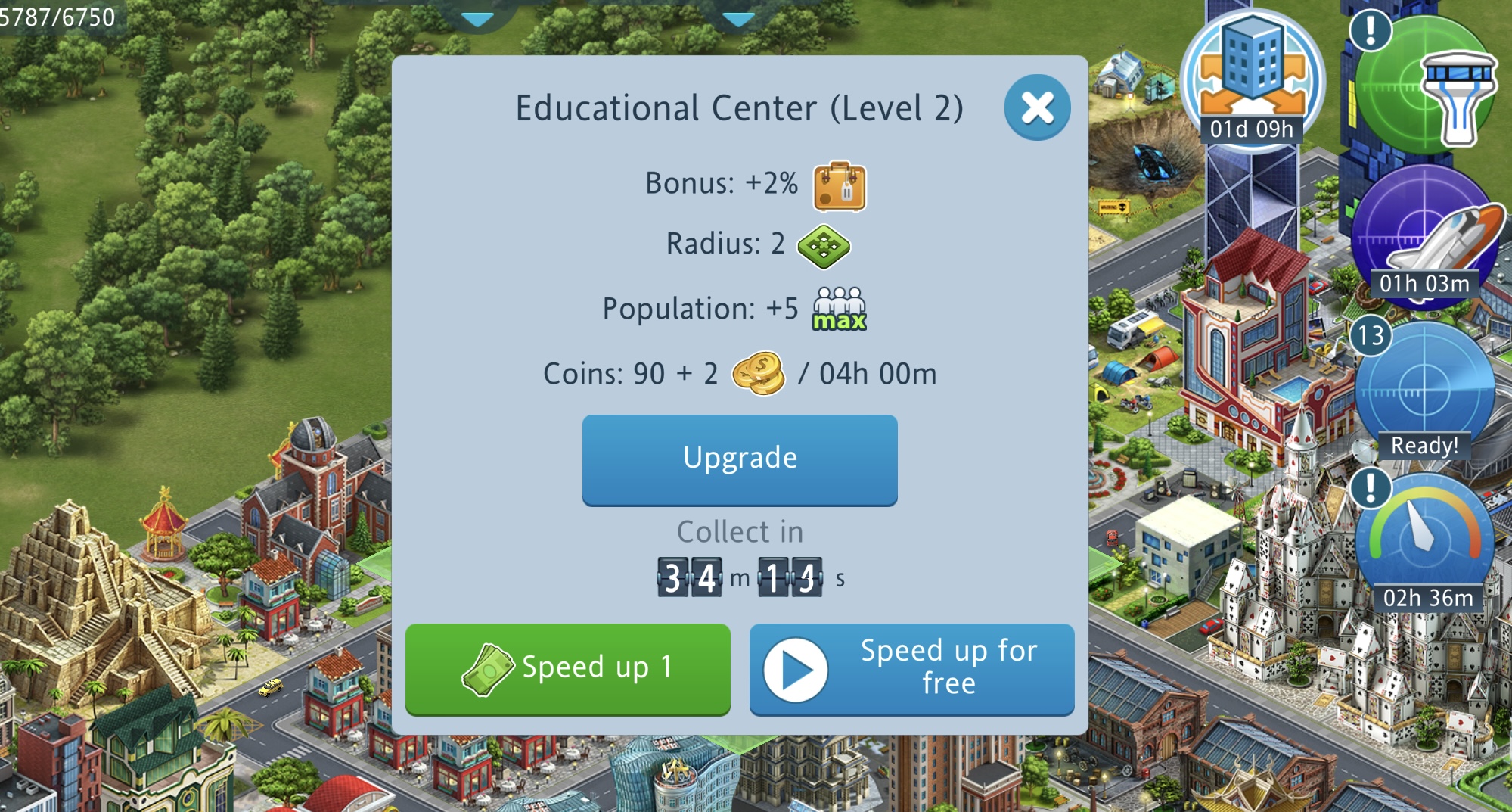Expand the right top dropdown arrow
Viewport: 1512px width, 812px height.
[738, 18]
